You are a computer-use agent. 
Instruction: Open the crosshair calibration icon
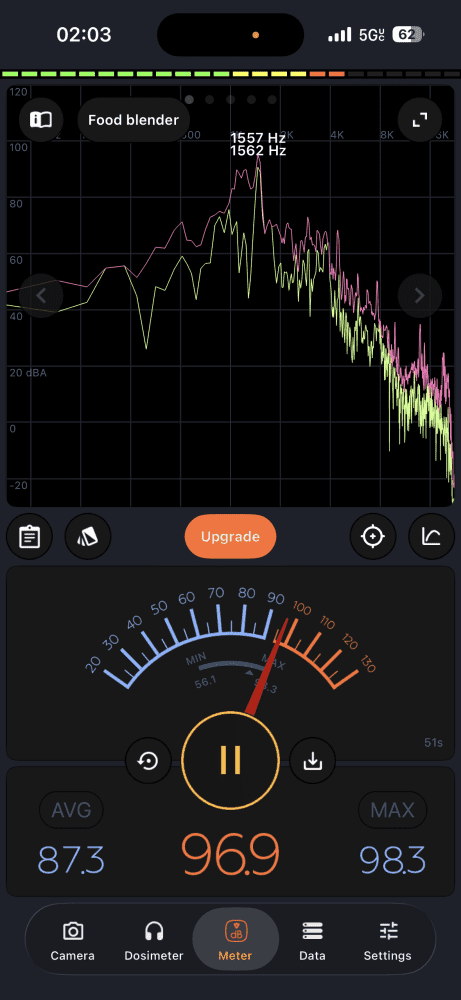373,536
